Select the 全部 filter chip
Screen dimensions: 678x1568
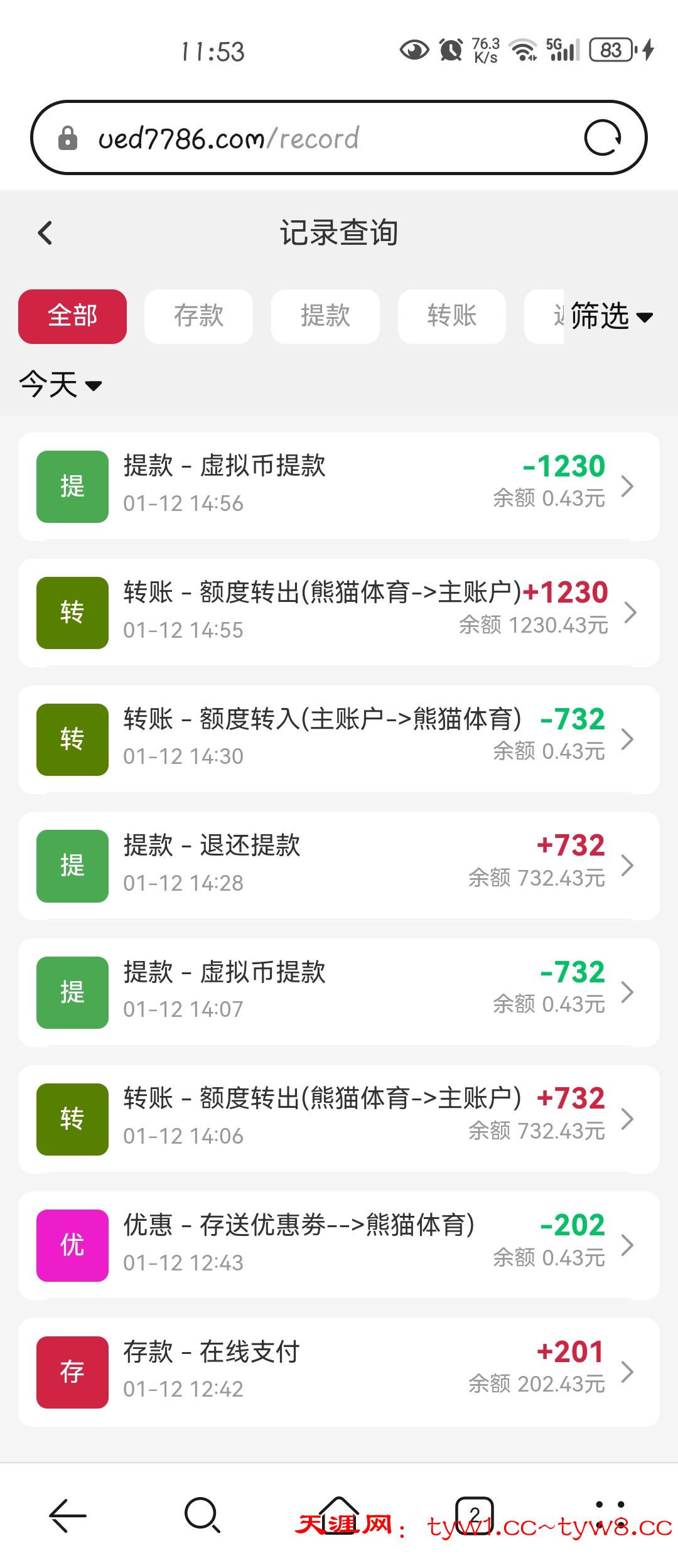click(72, 316)
